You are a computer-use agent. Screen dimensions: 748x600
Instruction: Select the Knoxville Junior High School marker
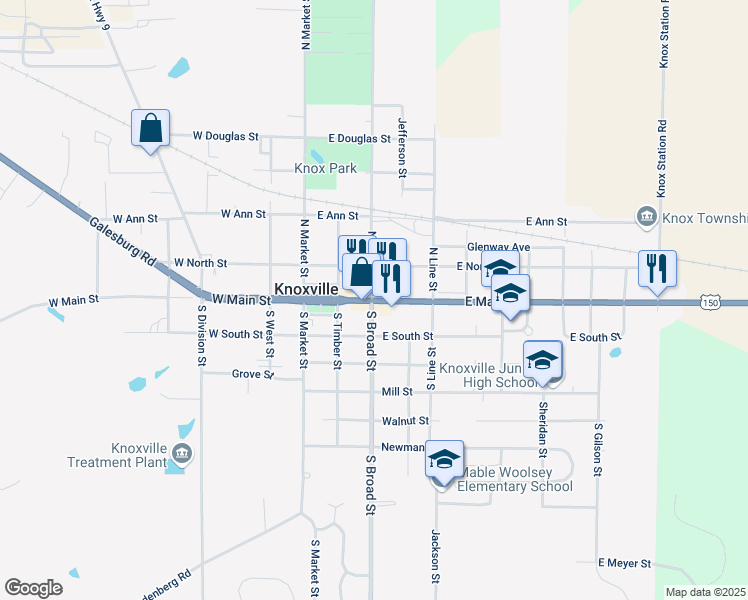click(542, 361)
